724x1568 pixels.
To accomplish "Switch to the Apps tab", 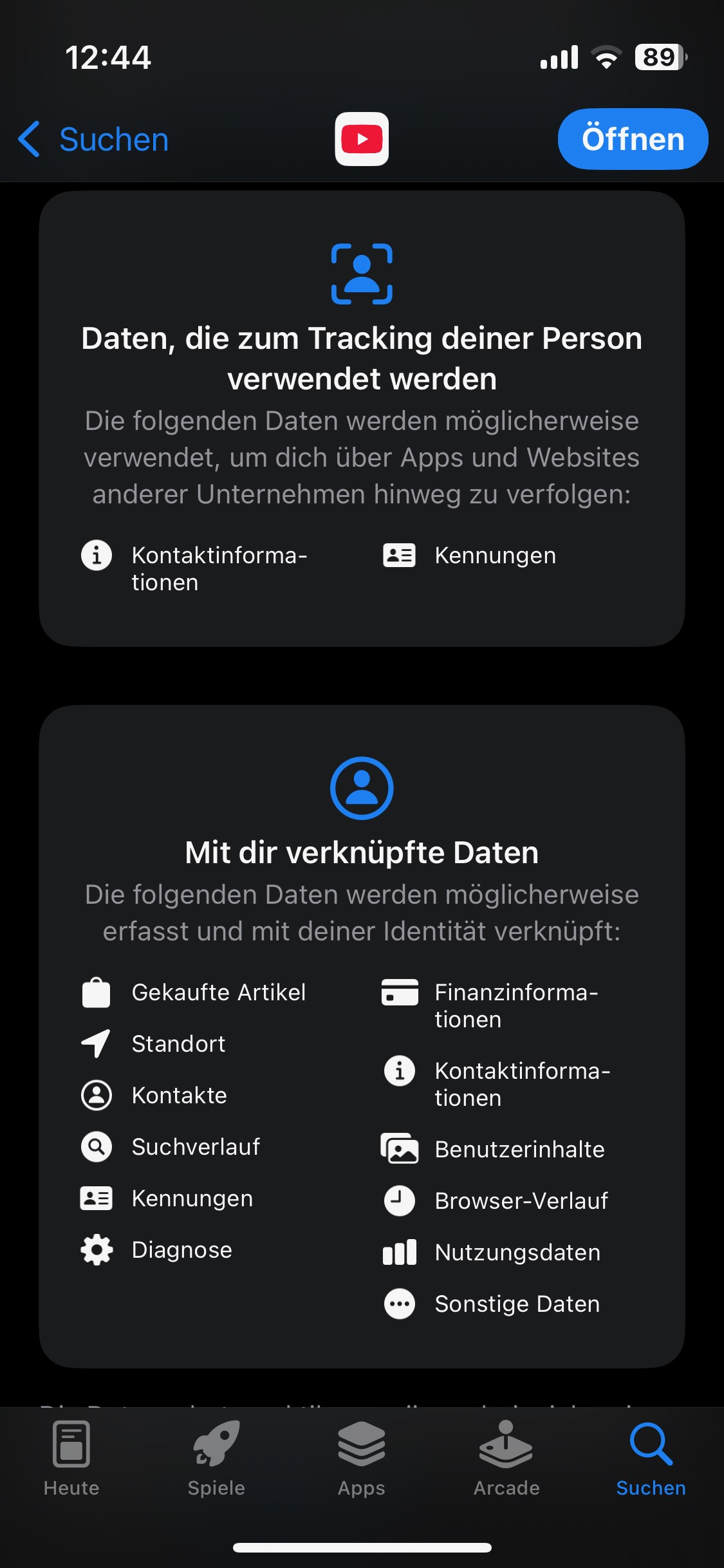I will pos(361,1459).
